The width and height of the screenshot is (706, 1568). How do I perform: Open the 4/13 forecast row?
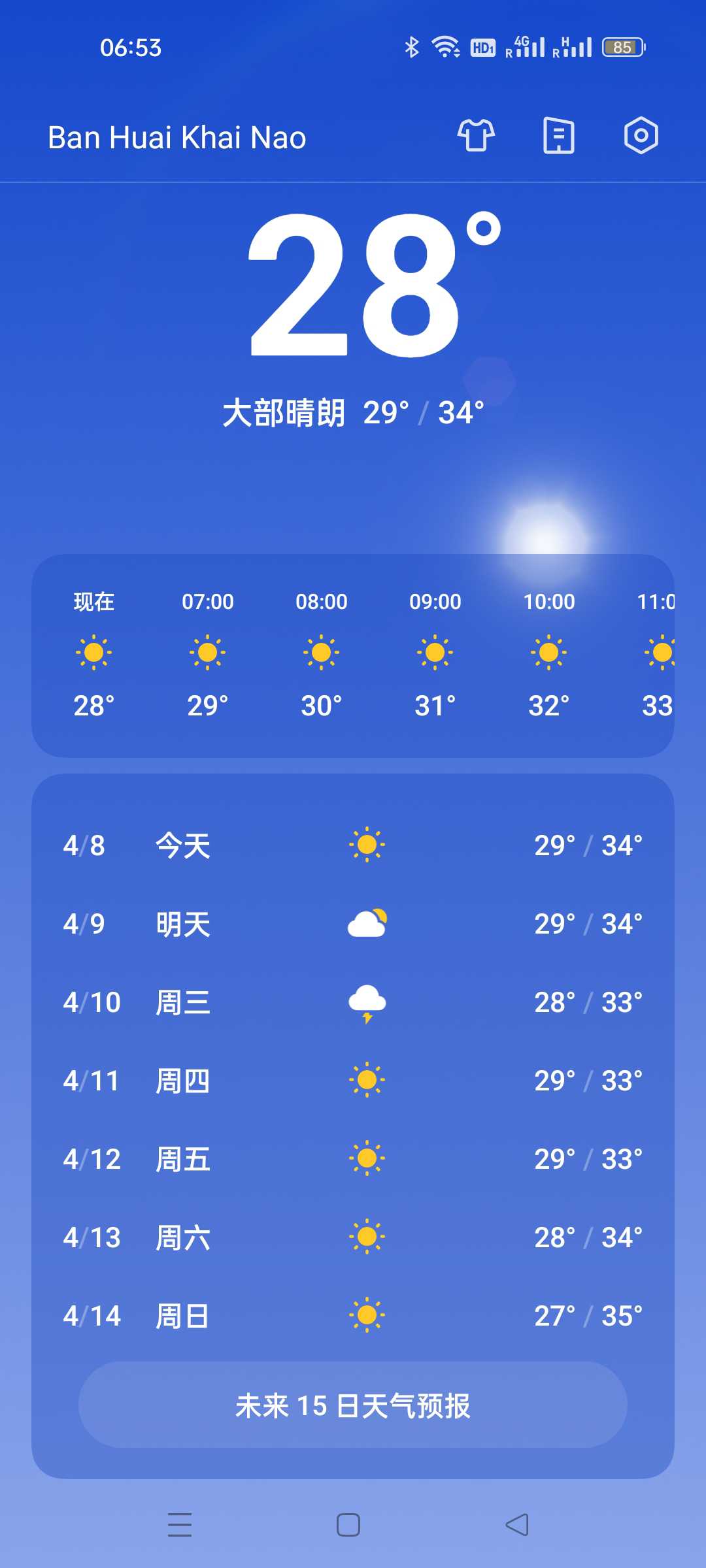pyautogui.click(x=353, y=1237)
